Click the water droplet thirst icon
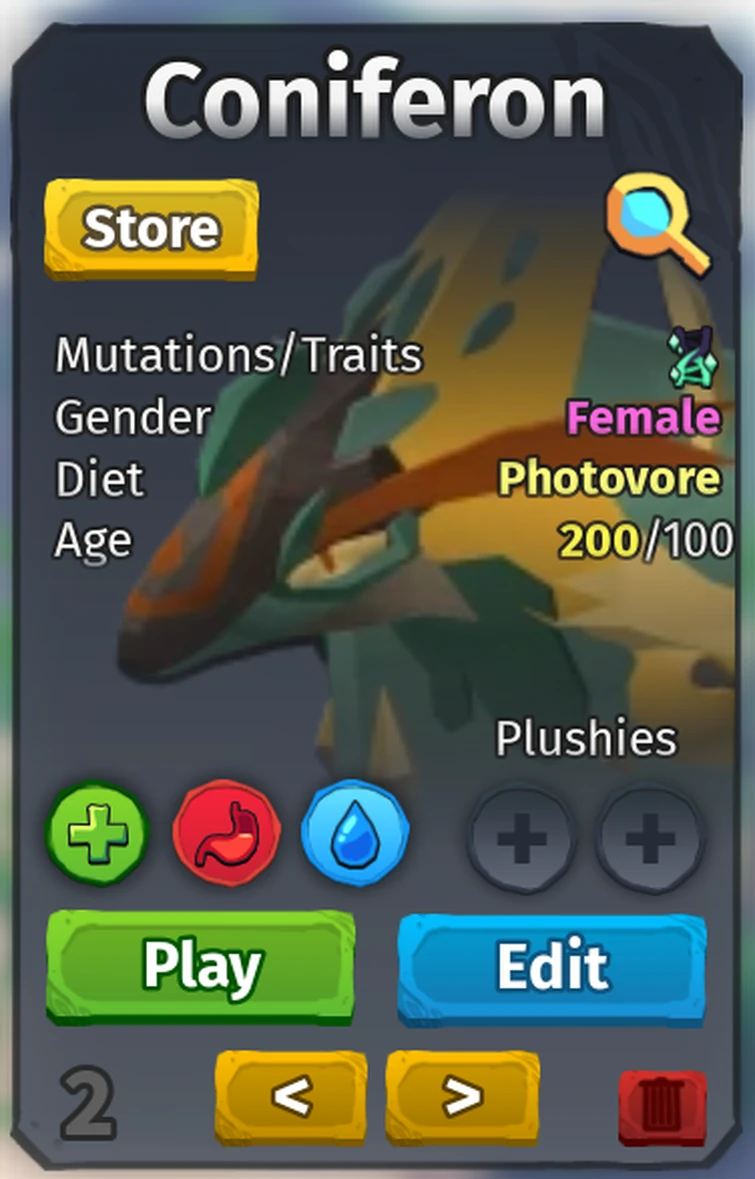755x1179 pixels. click(355, 836)
